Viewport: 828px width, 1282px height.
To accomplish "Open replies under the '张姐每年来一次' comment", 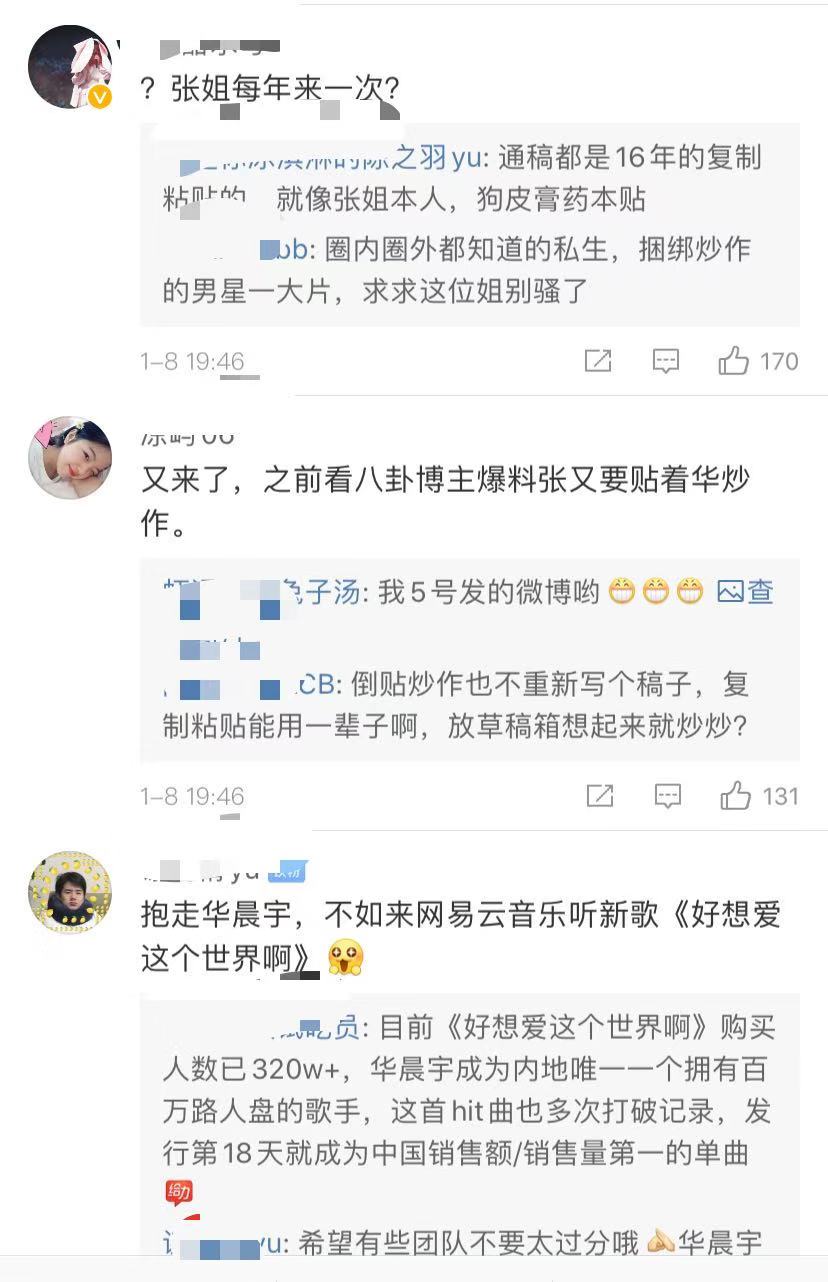I will [x=468, y=225].
